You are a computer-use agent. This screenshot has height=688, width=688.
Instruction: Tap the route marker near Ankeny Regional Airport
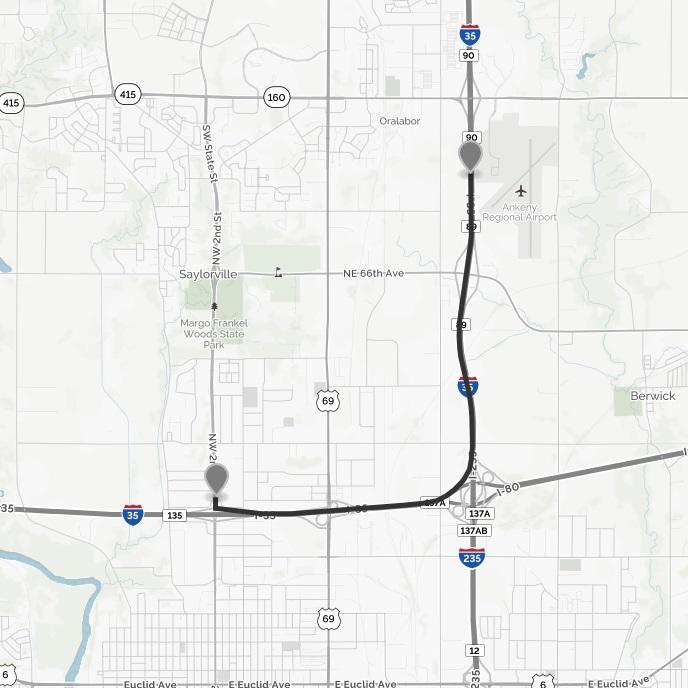pyautogui.click(x=470, y=157)
